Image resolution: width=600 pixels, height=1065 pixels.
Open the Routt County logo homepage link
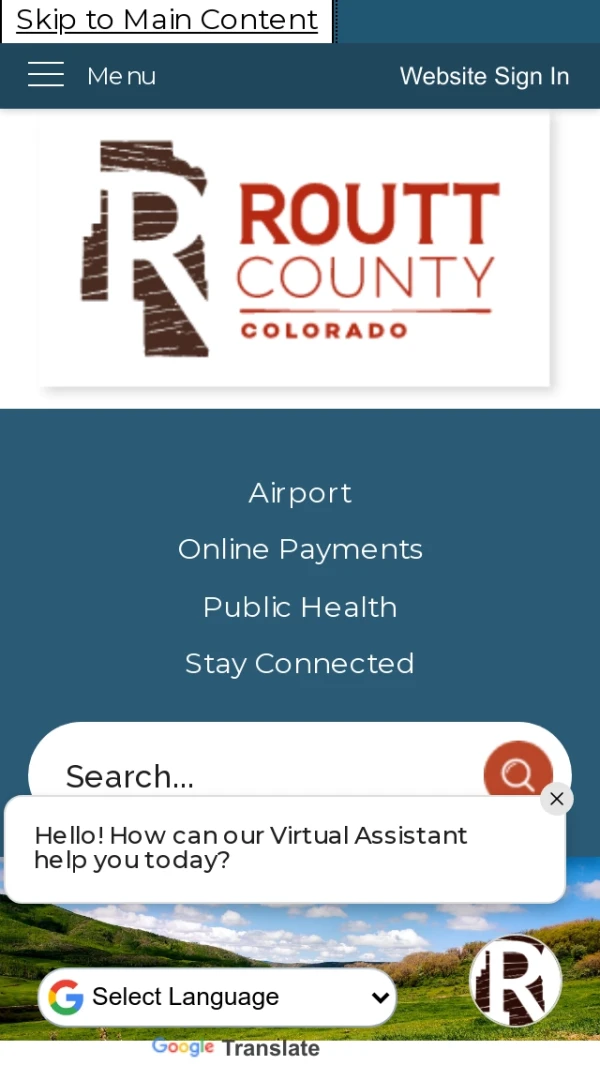295,249
